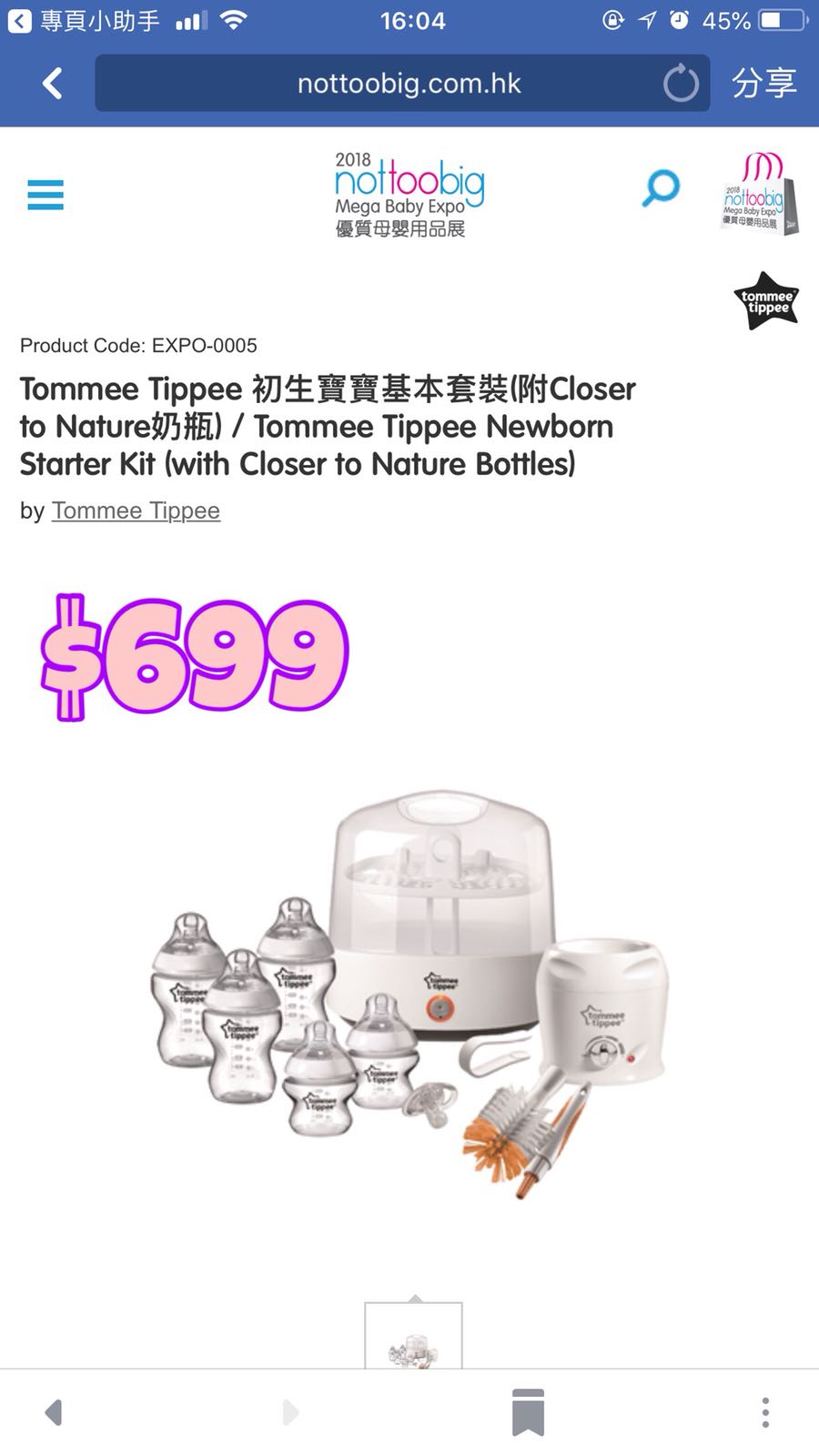
Task: Open the browser overflow menu
Action: point(765,1412)
